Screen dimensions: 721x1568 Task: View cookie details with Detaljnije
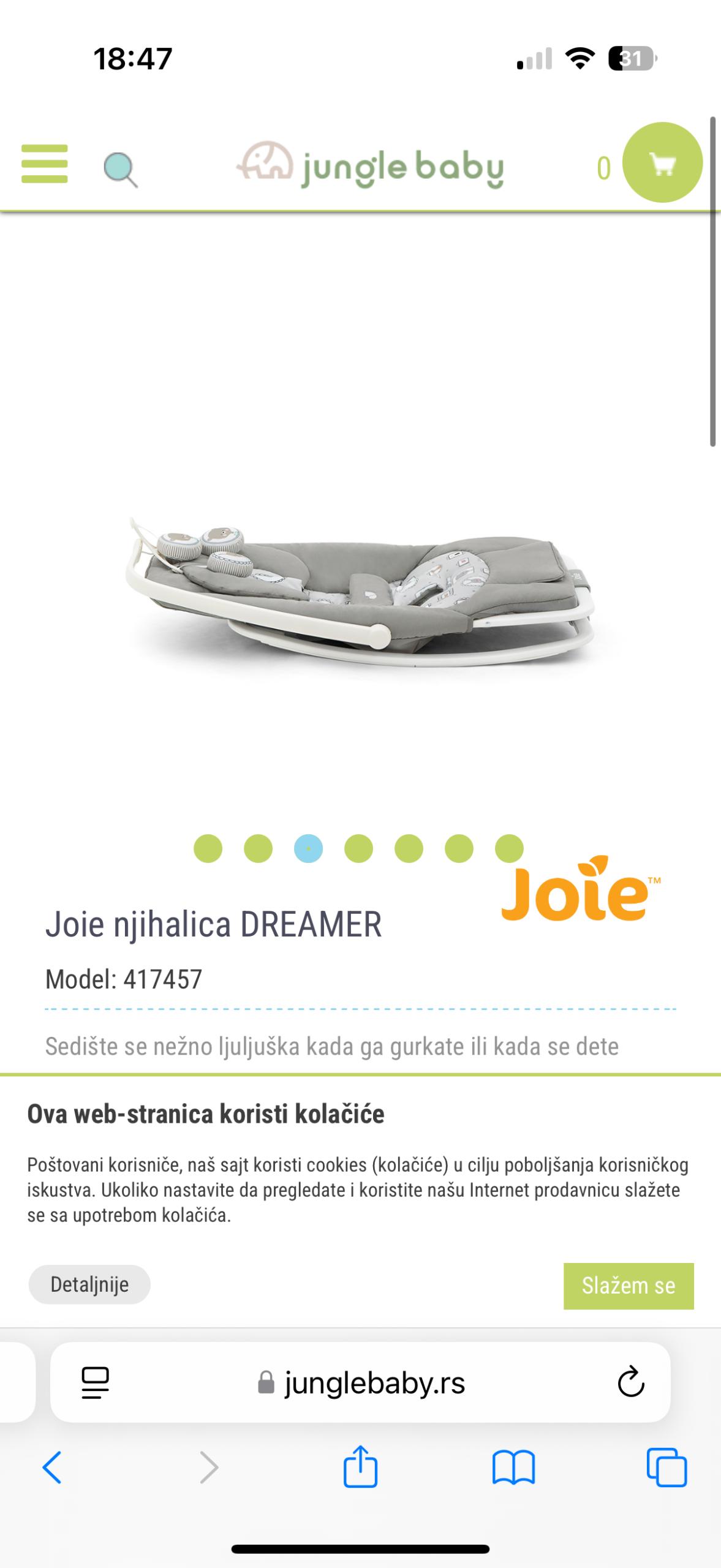89,1284
